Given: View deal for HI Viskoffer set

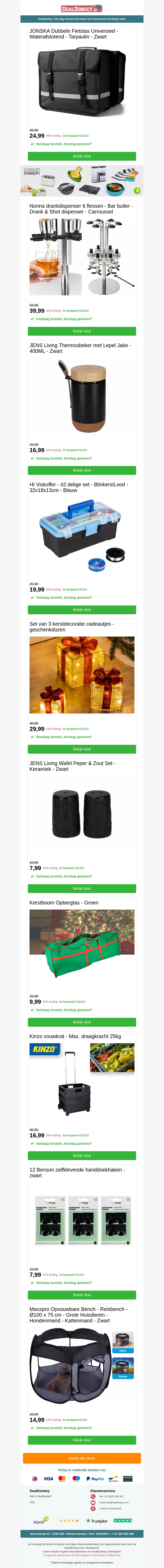Looking at the screenshot, I should tap(82, 609).
